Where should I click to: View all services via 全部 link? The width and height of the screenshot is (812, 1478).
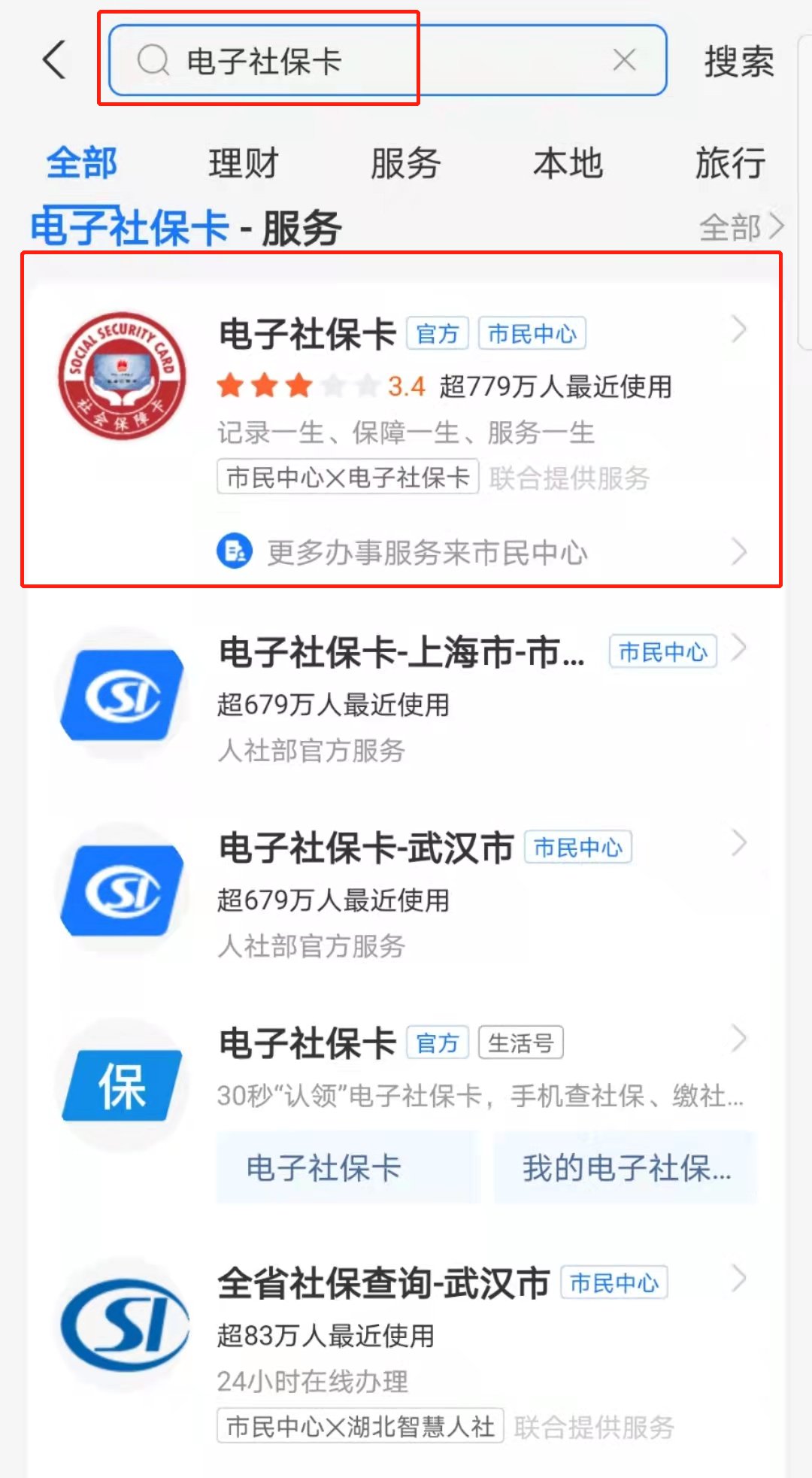[x=741, y=227]
